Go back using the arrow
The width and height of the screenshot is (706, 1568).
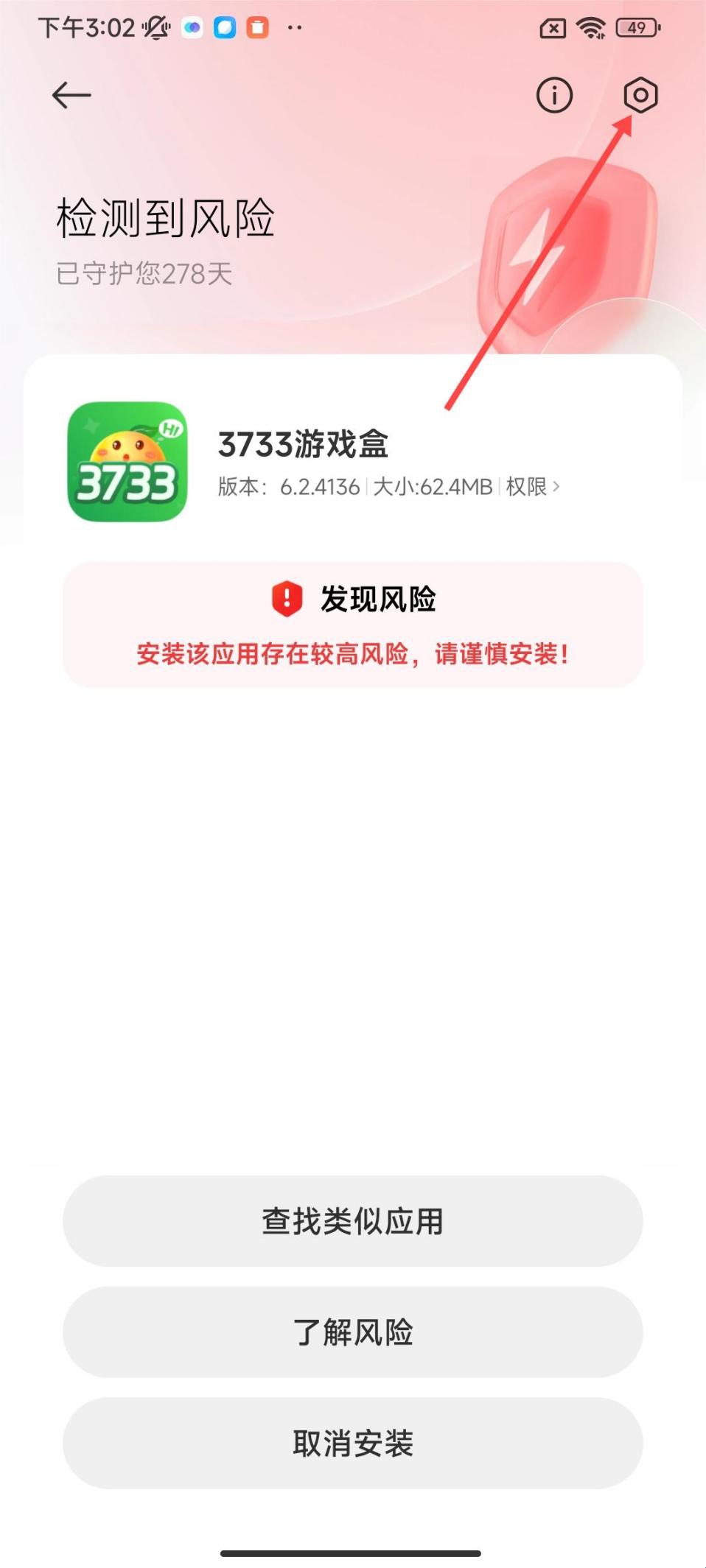click(x=71, y=96)
